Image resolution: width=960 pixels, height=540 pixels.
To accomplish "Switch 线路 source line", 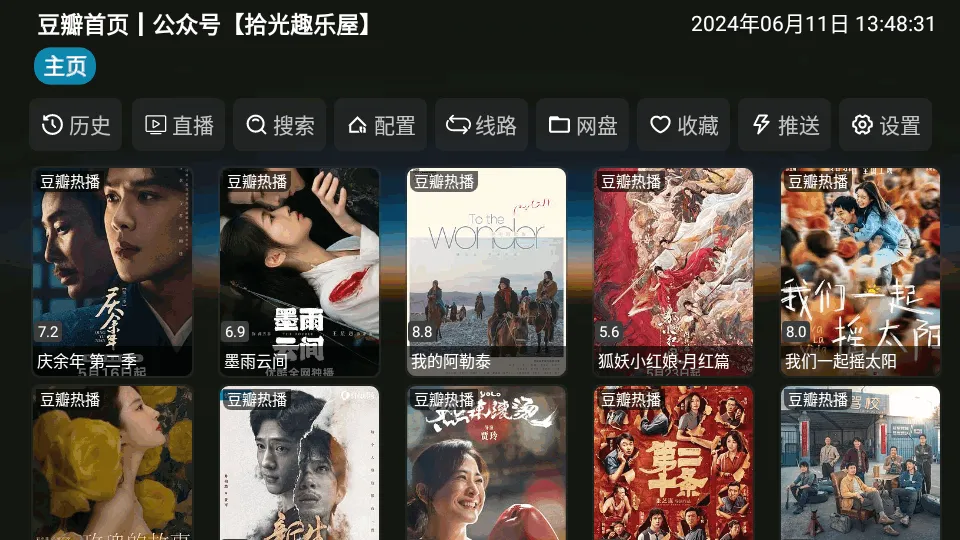I will [482, 125].
